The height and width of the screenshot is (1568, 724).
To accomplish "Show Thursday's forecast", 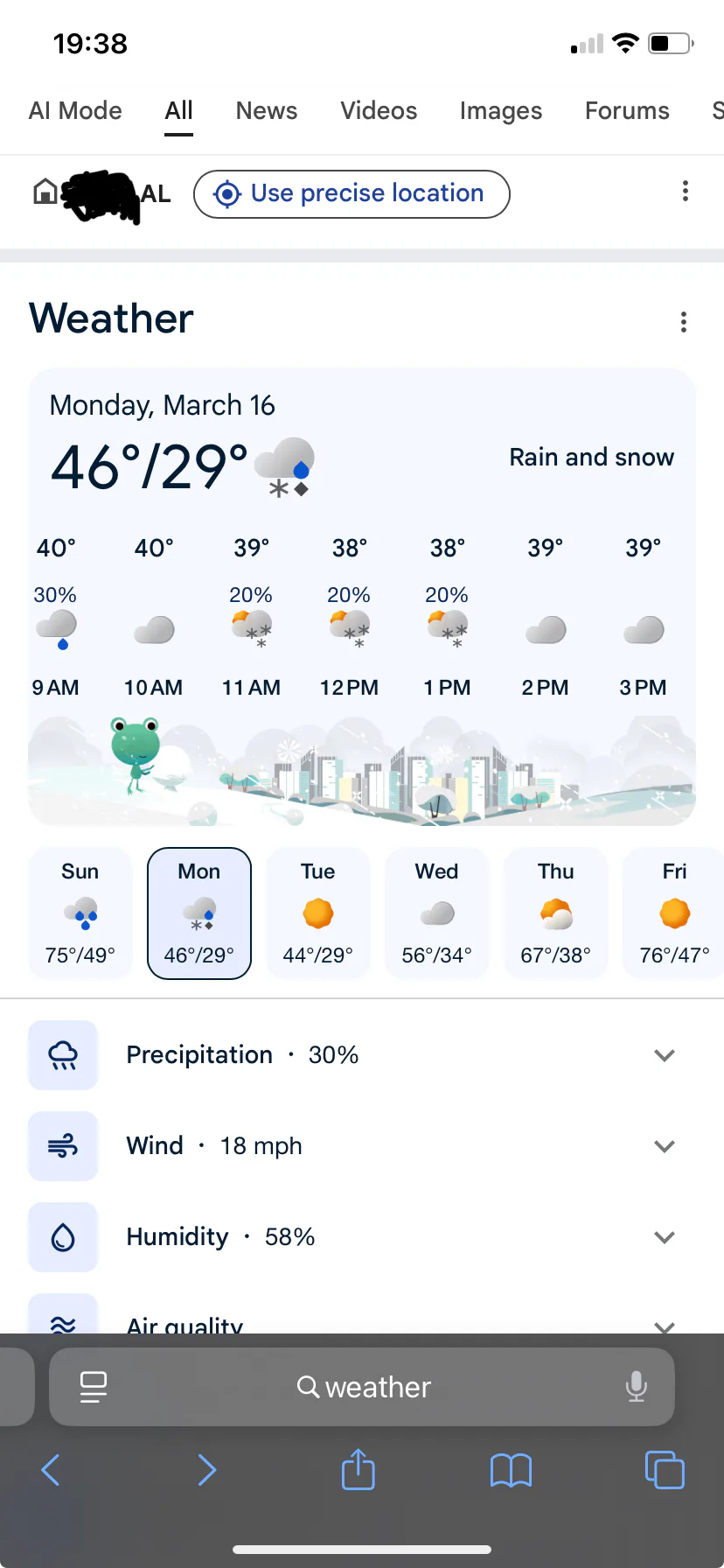I will click(x=556, y=913).
